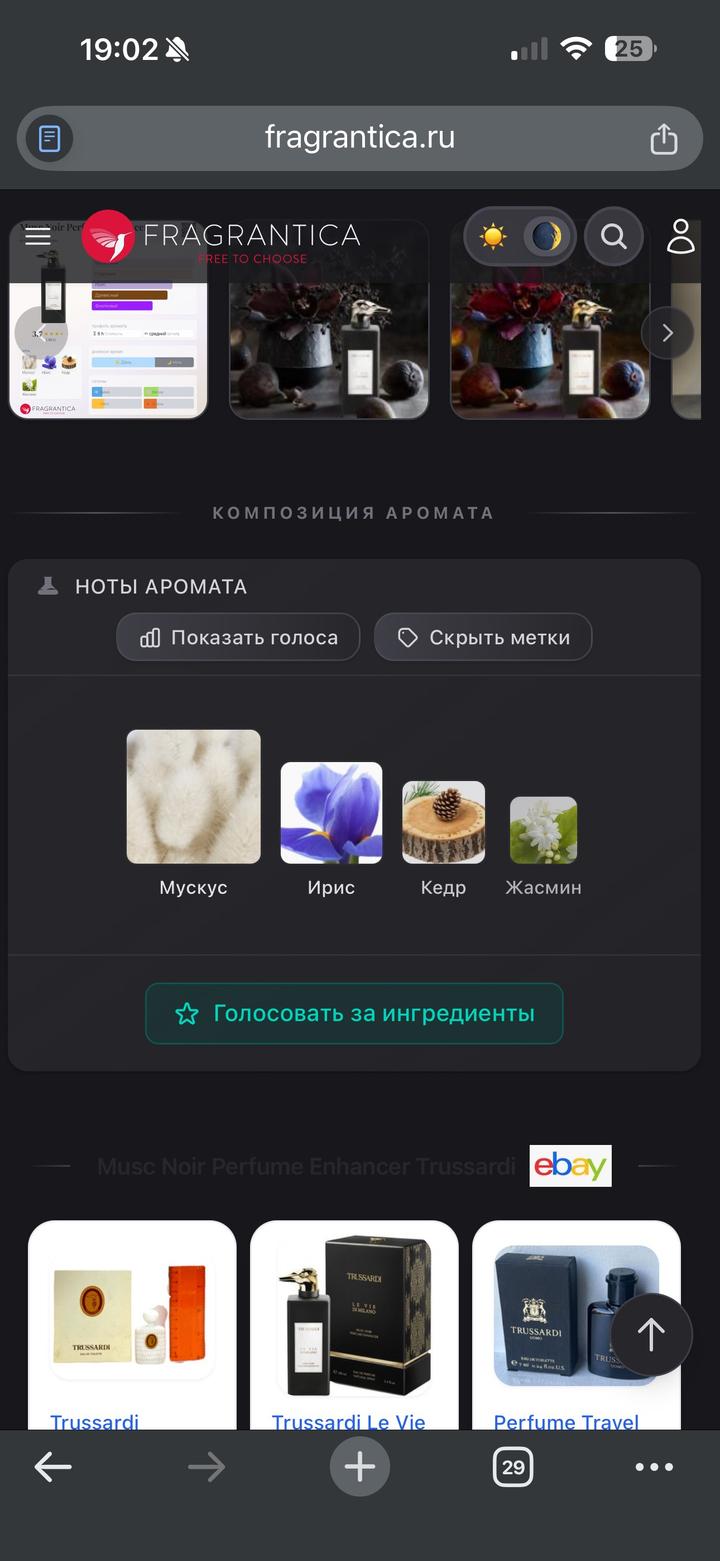The image size is (720, 1561).
Task: View the Жасмин note
Action: click(543, 830)
